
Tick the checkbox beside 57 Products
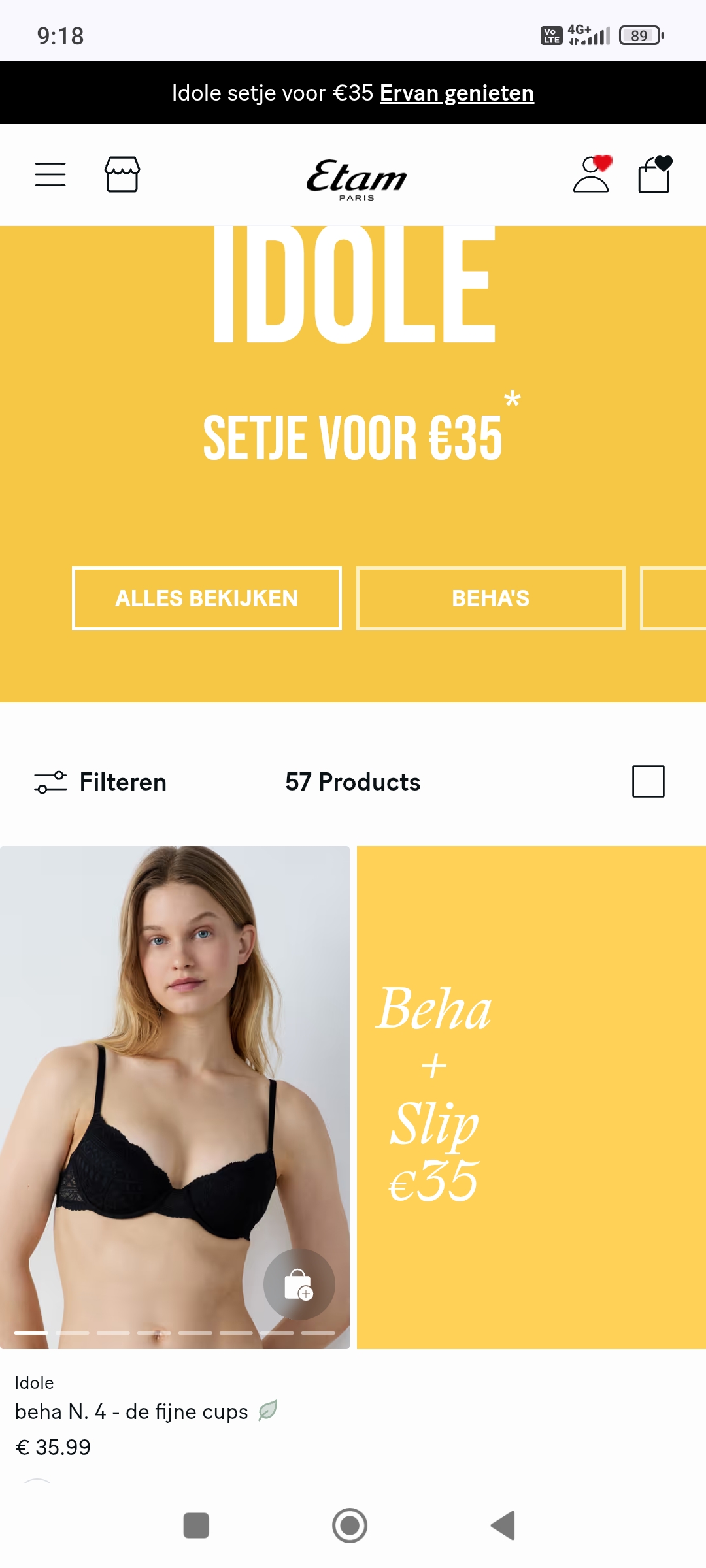[648, 781]
